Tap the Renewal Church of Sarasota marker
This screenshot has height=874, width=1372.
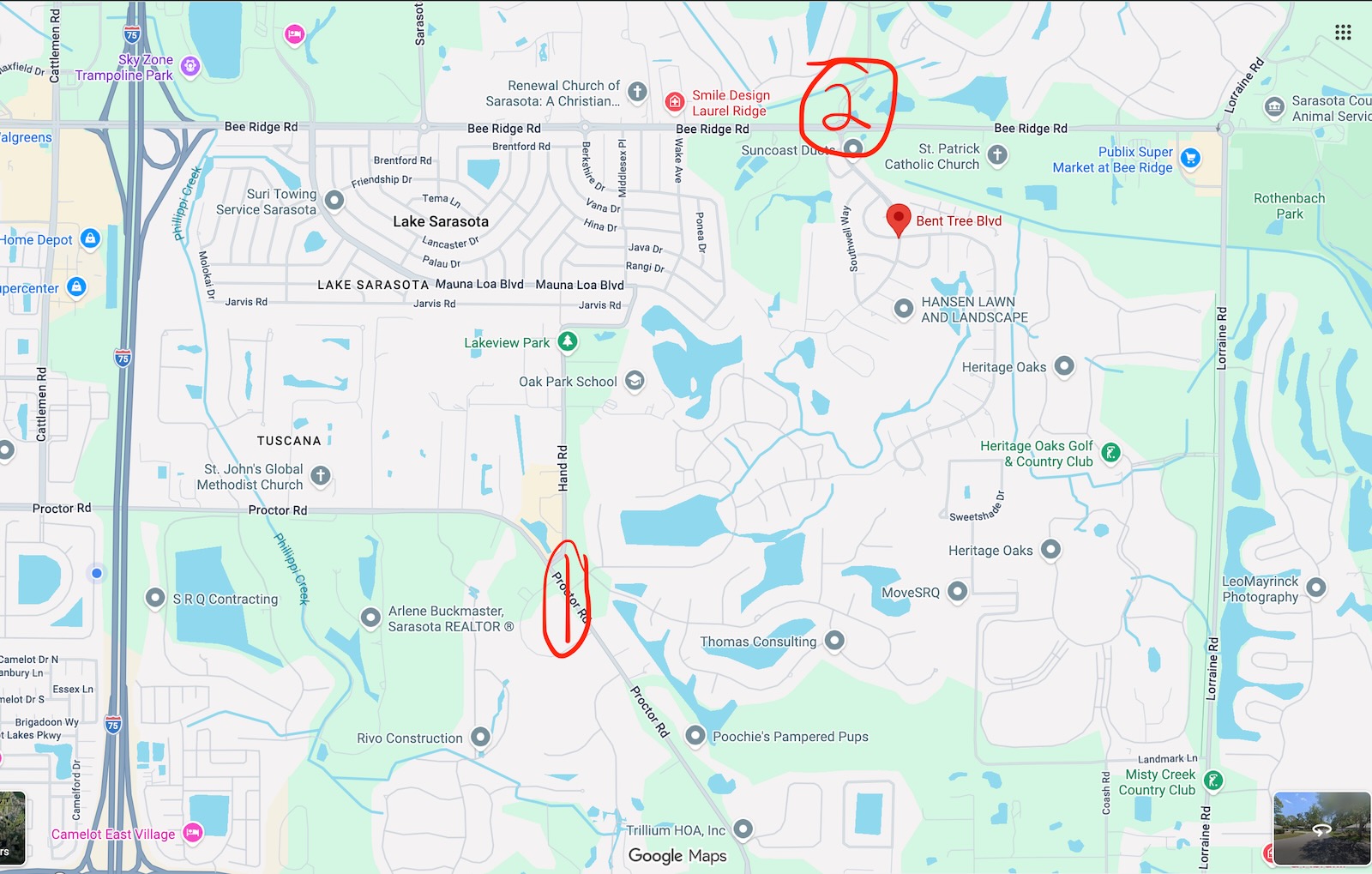tap(636, 92)
